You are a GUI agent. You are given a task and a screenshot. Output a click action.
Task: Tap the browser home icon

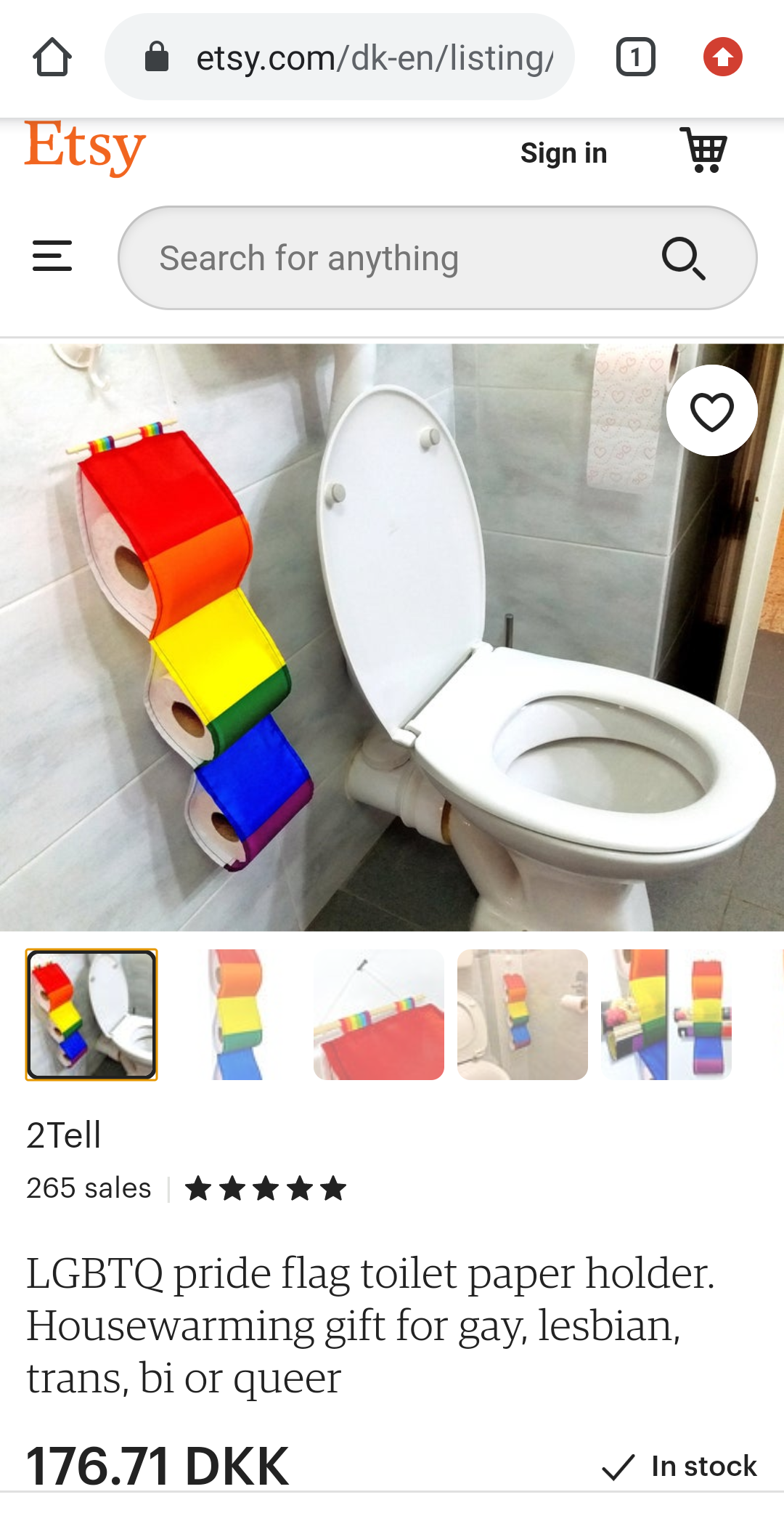[x=52, y=57]
